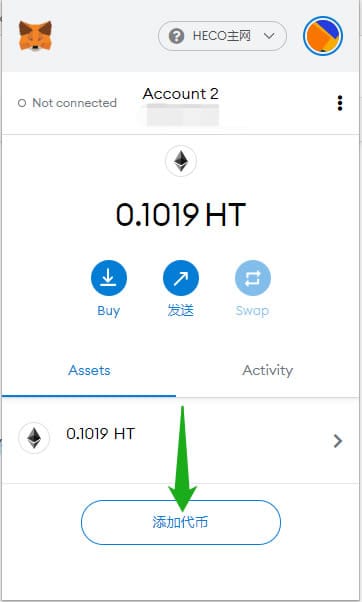Tap the 添加代币 add token button
This screenshot has width=362, height=602.
coord(181,522)
